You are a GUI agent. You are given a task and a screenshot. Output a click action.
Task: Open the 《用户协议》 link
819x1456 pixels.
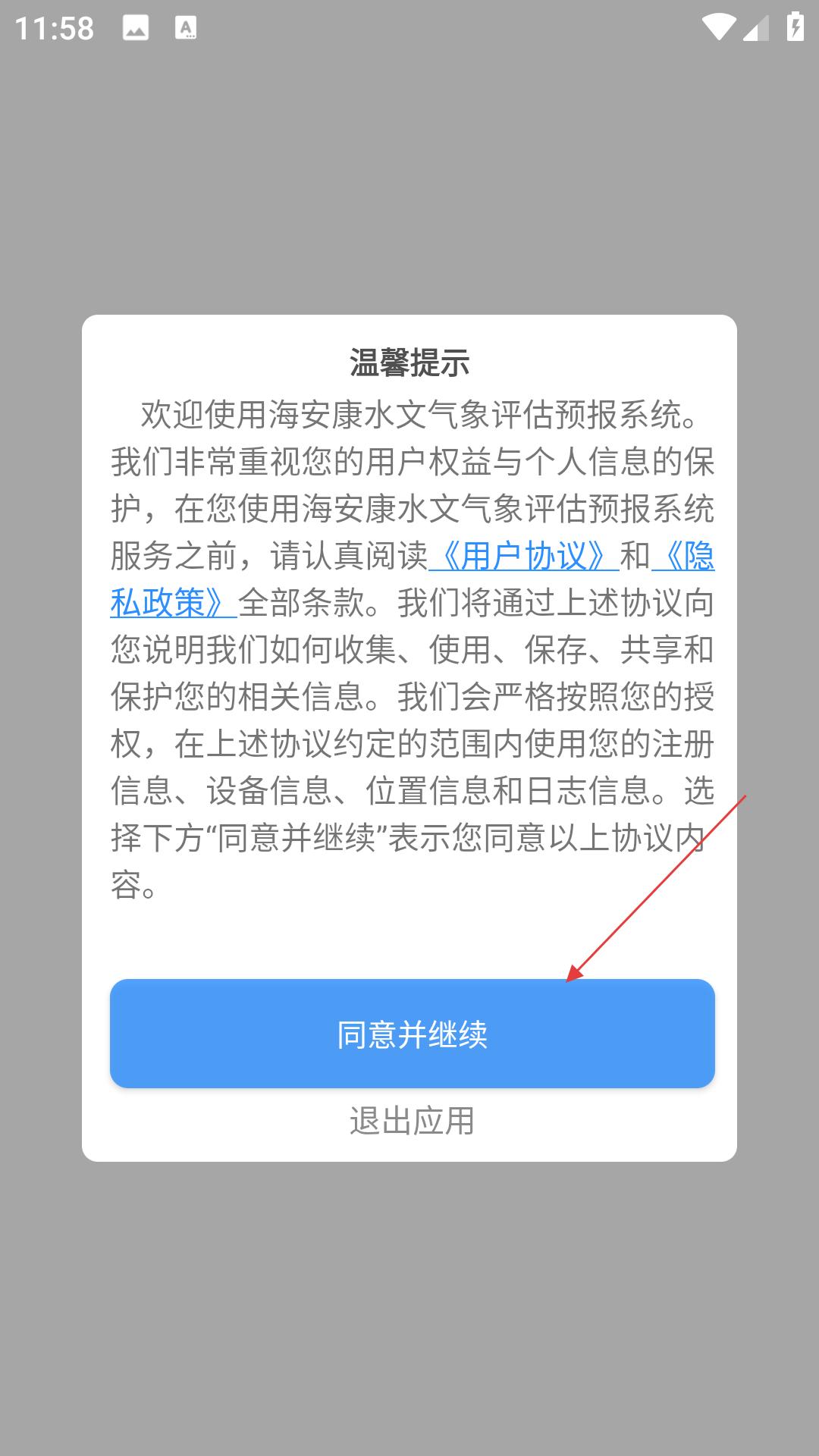(524, 557)
